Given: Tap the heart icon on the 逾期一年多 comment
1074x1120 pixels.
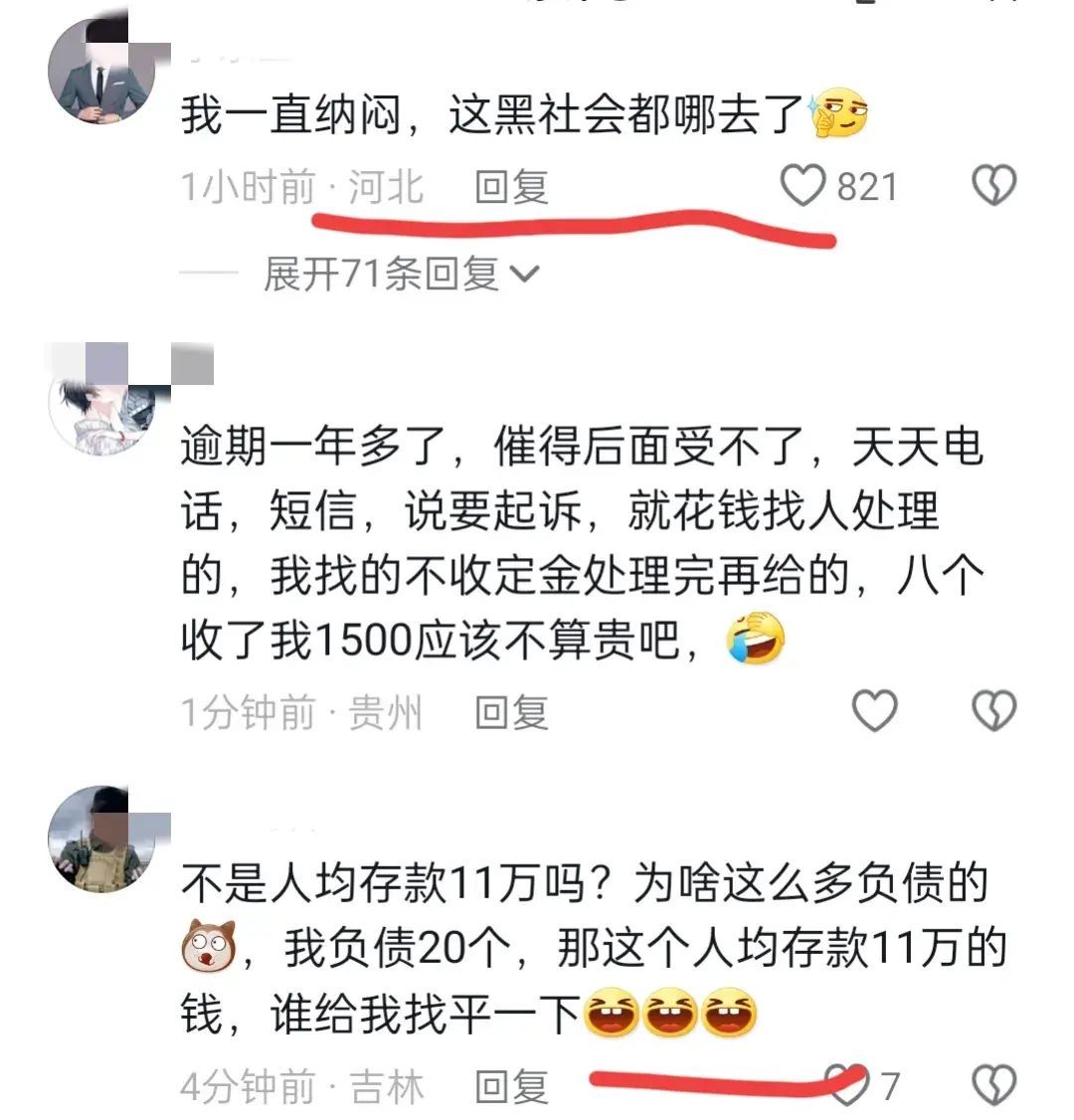Looking at the screenshot, I should pos(875,710).
